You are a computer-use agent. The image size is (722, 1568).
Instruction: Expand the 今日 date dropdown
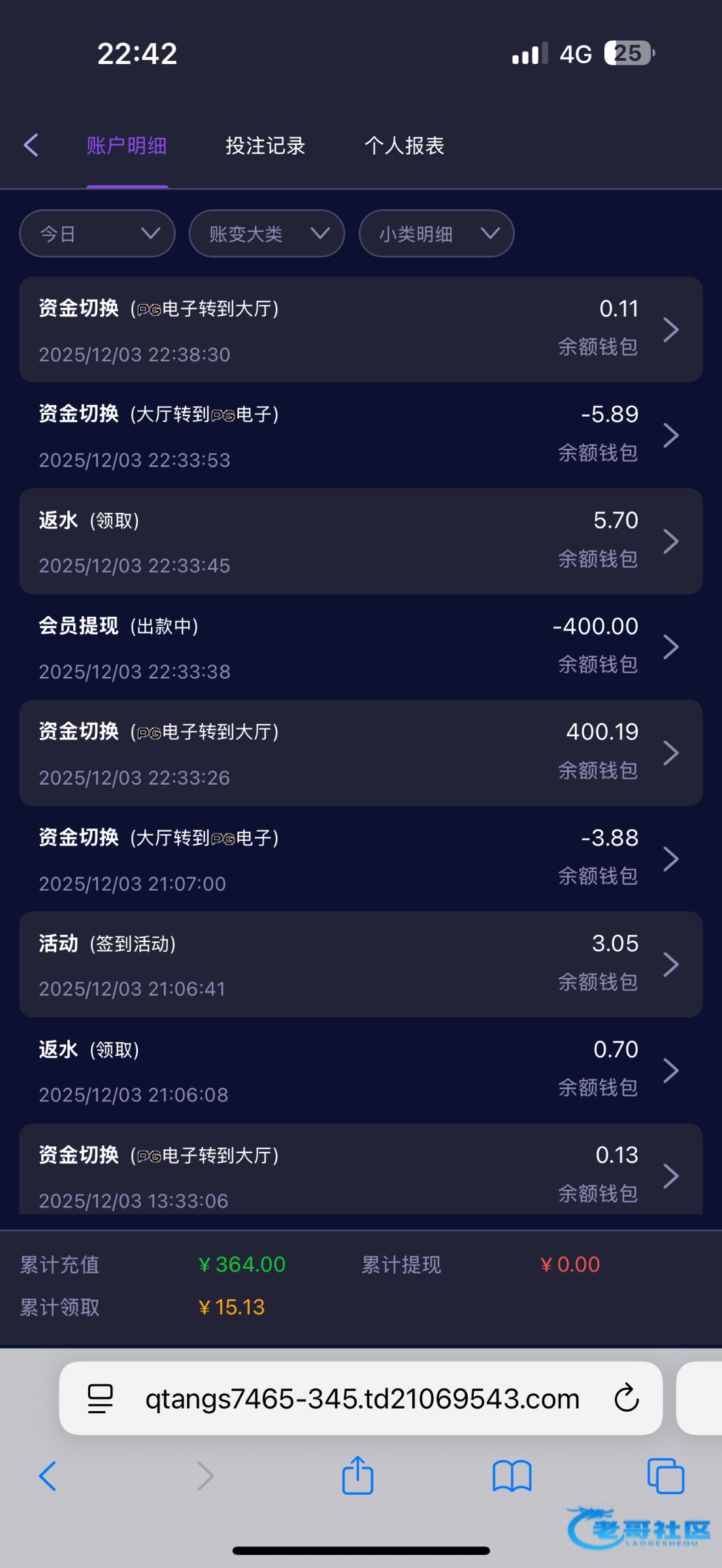click(97, 233)
